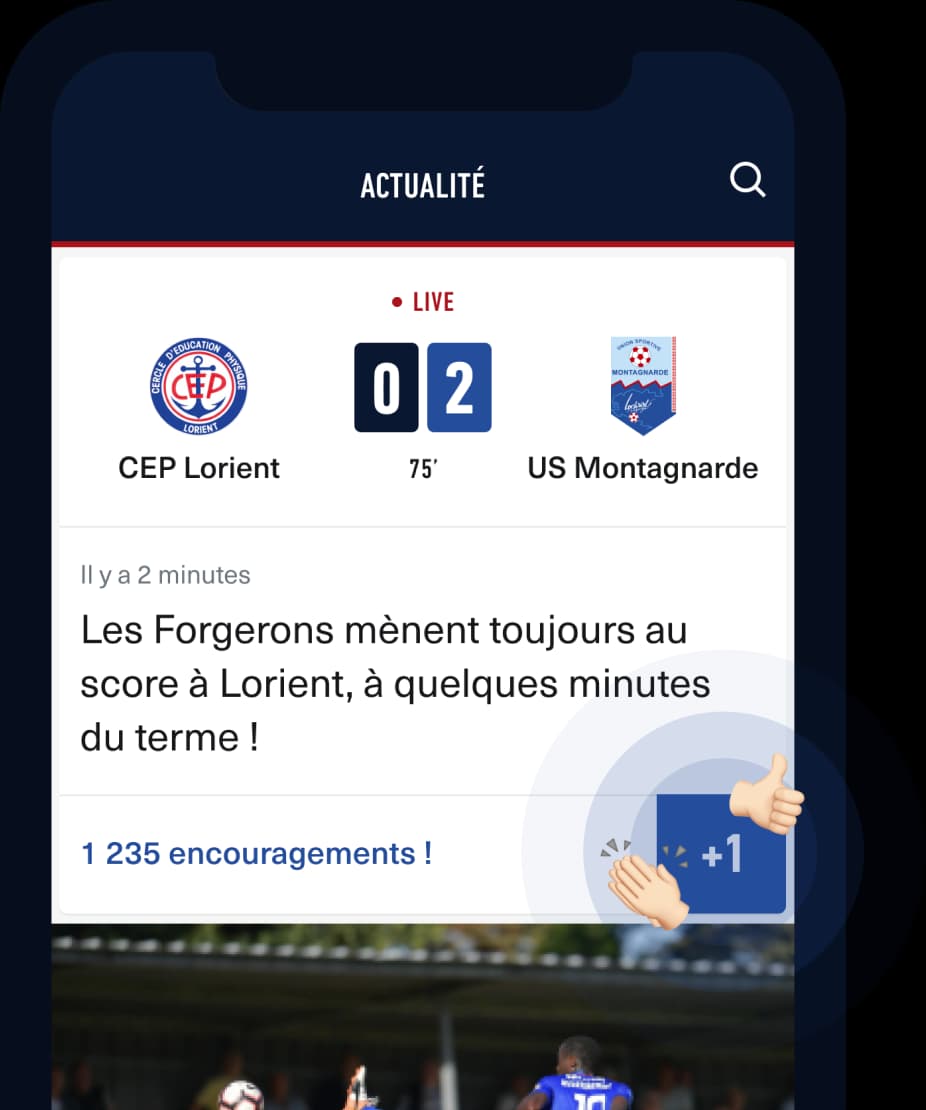
Task: Tap the scoreboard showing 0-2
Action: [x=422, y=388]
